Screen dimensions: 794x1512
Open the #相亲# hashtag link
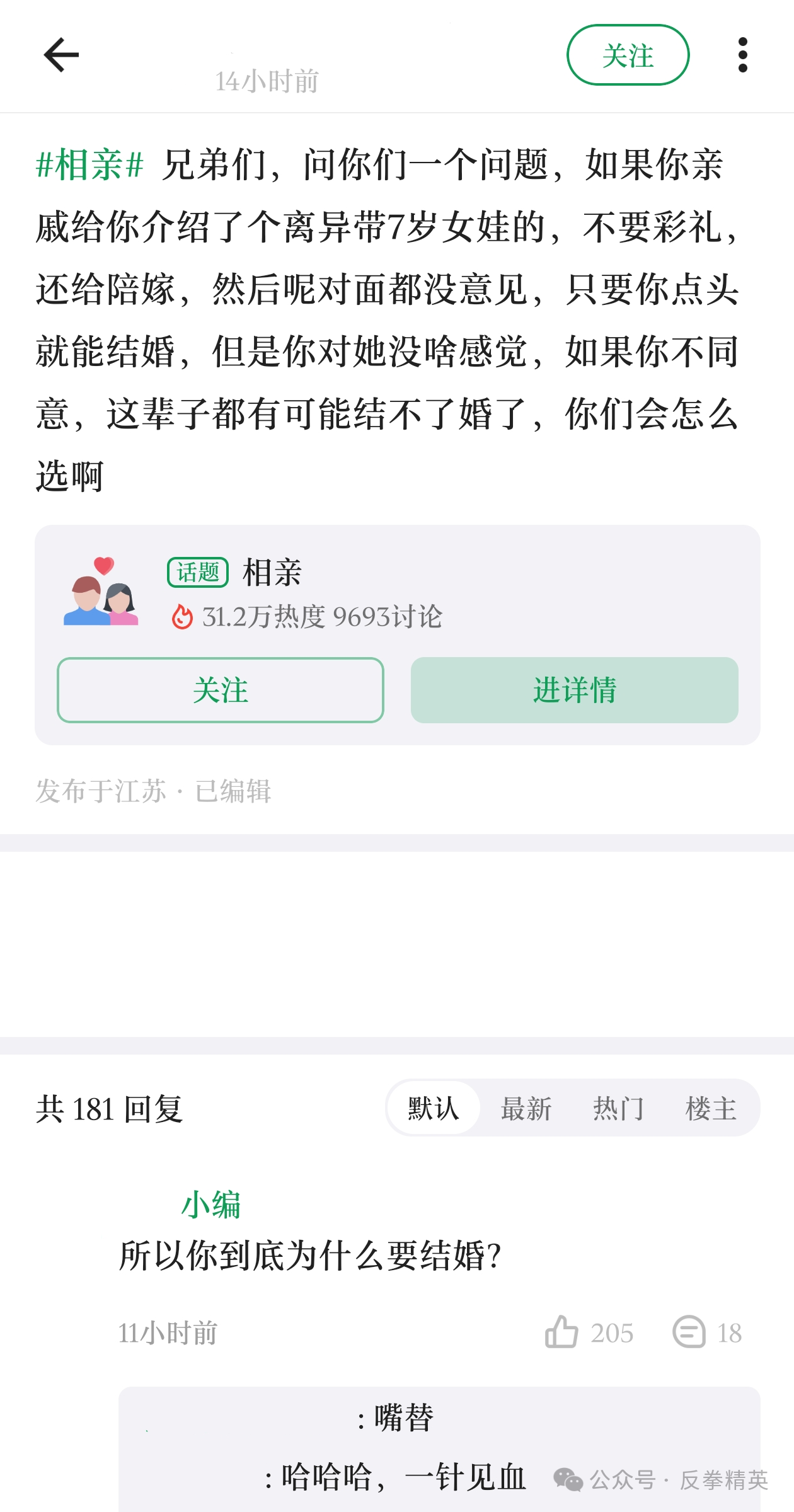click(x=90, y=165)
